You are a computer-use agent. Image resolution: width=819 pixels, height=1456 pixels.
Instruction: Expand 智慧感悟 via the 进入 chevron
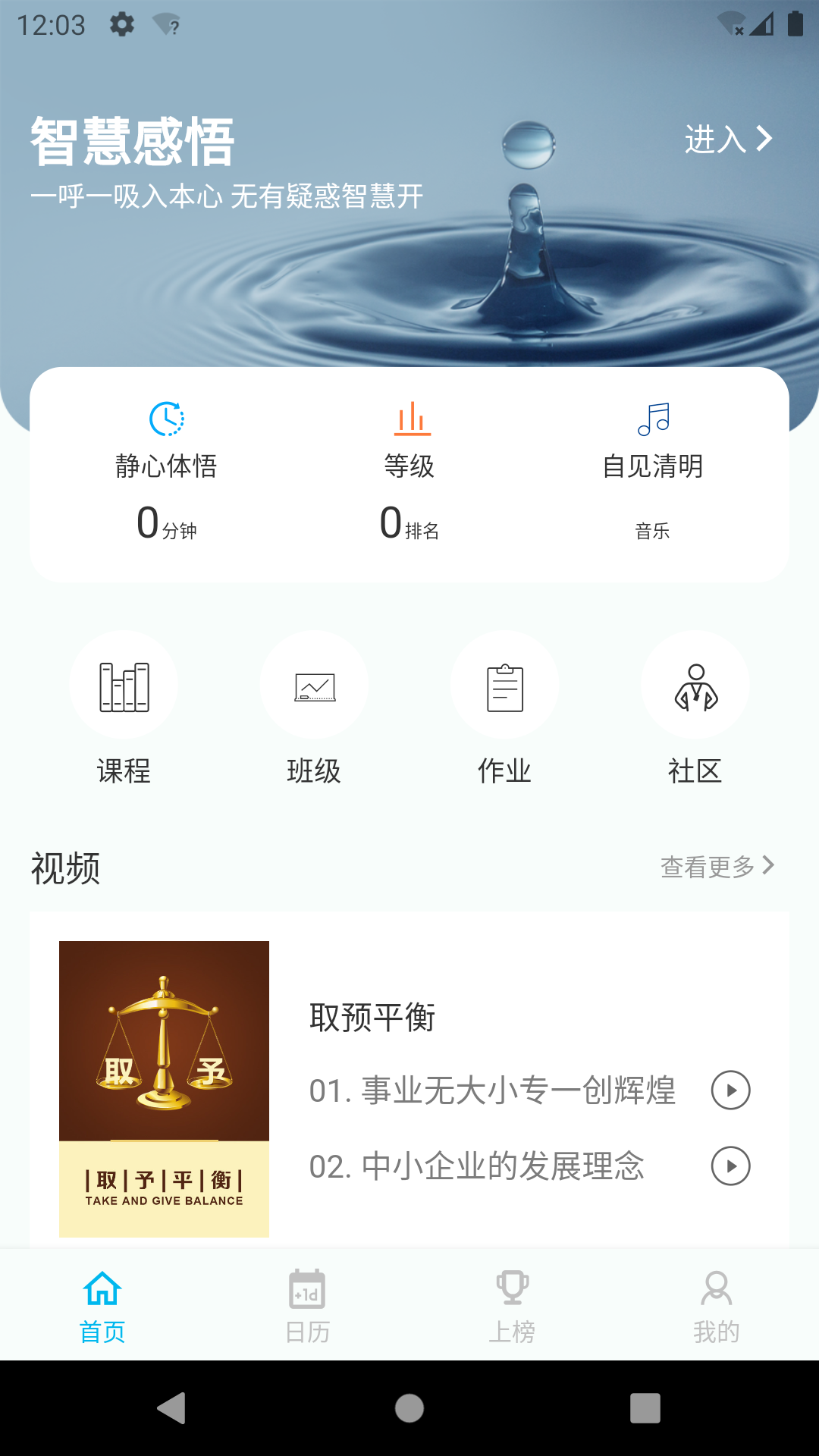click(x=765, y=138)
